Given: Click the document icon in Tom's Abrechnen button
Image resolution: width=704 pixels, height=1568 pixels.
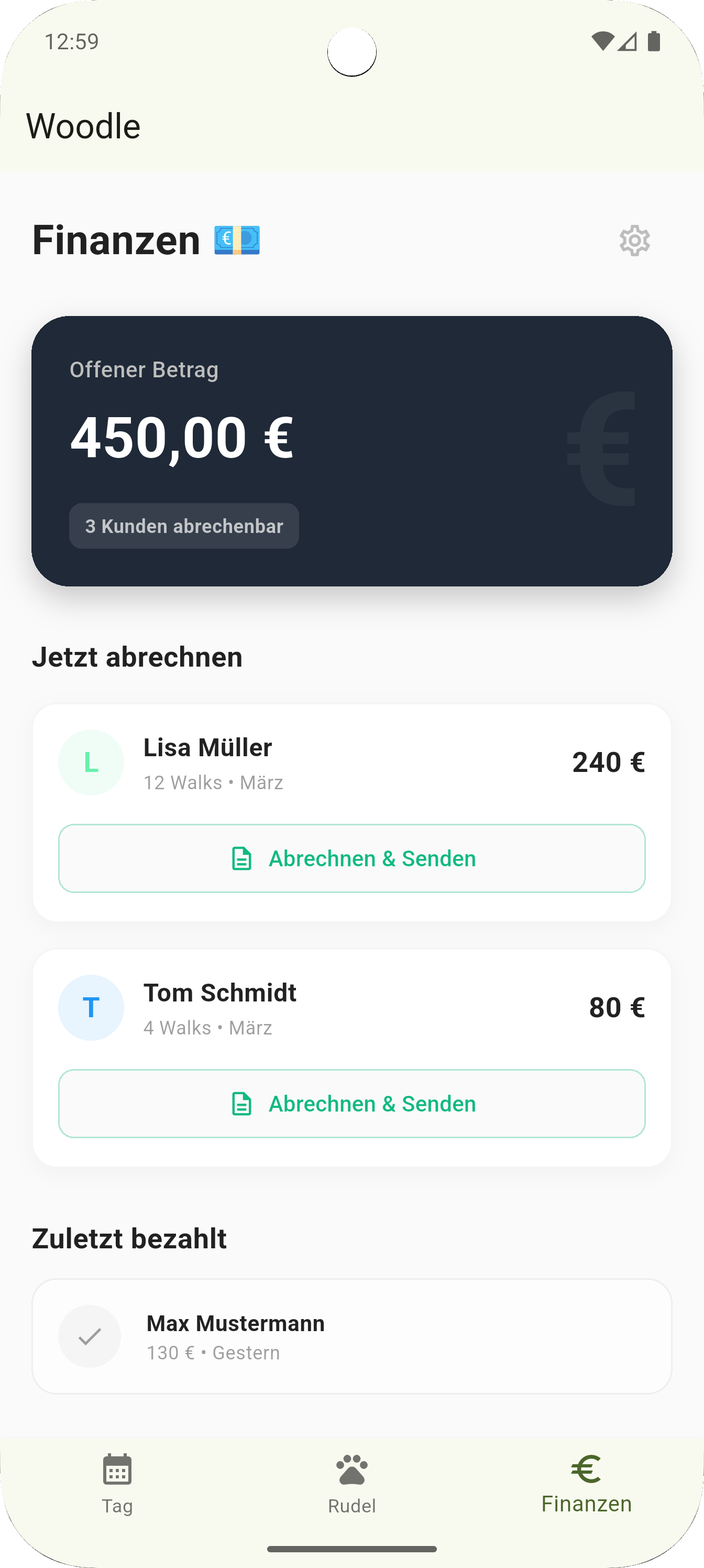Looking at the screenshot, I should 242,1104.
